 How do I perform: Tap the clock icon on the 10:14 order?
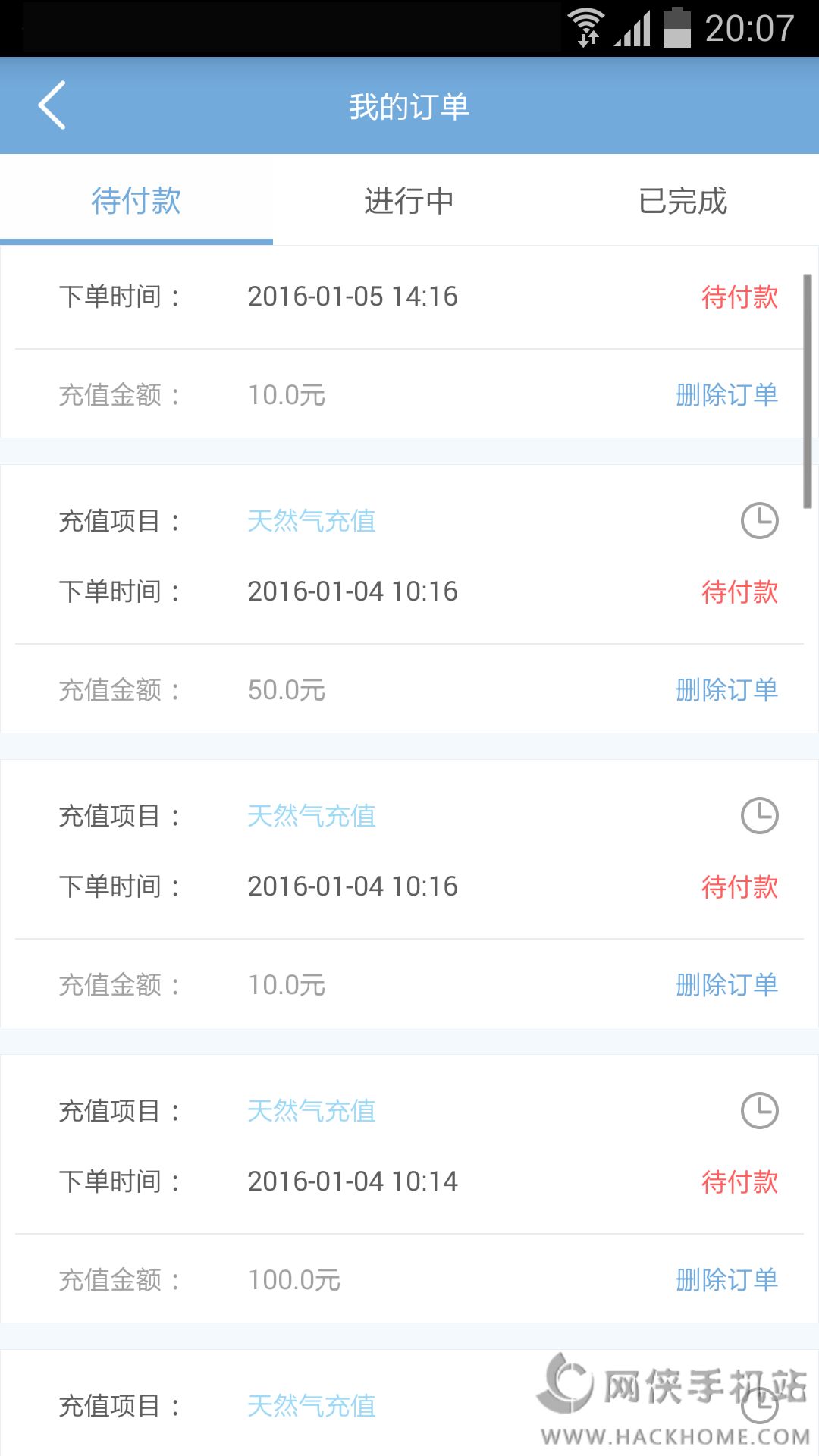tap(759, 1111)
